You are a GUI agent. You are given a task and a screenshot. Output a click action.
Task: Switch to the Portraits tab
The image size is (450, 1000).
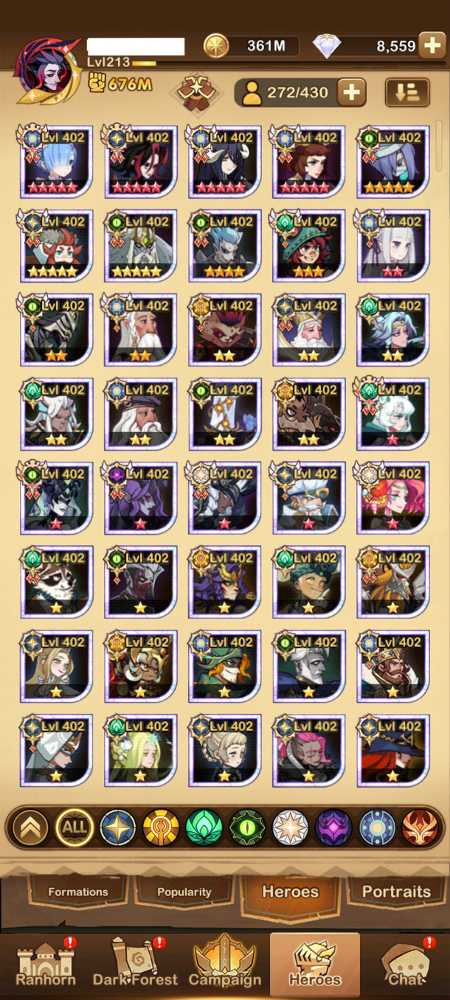tap(396, 892)
